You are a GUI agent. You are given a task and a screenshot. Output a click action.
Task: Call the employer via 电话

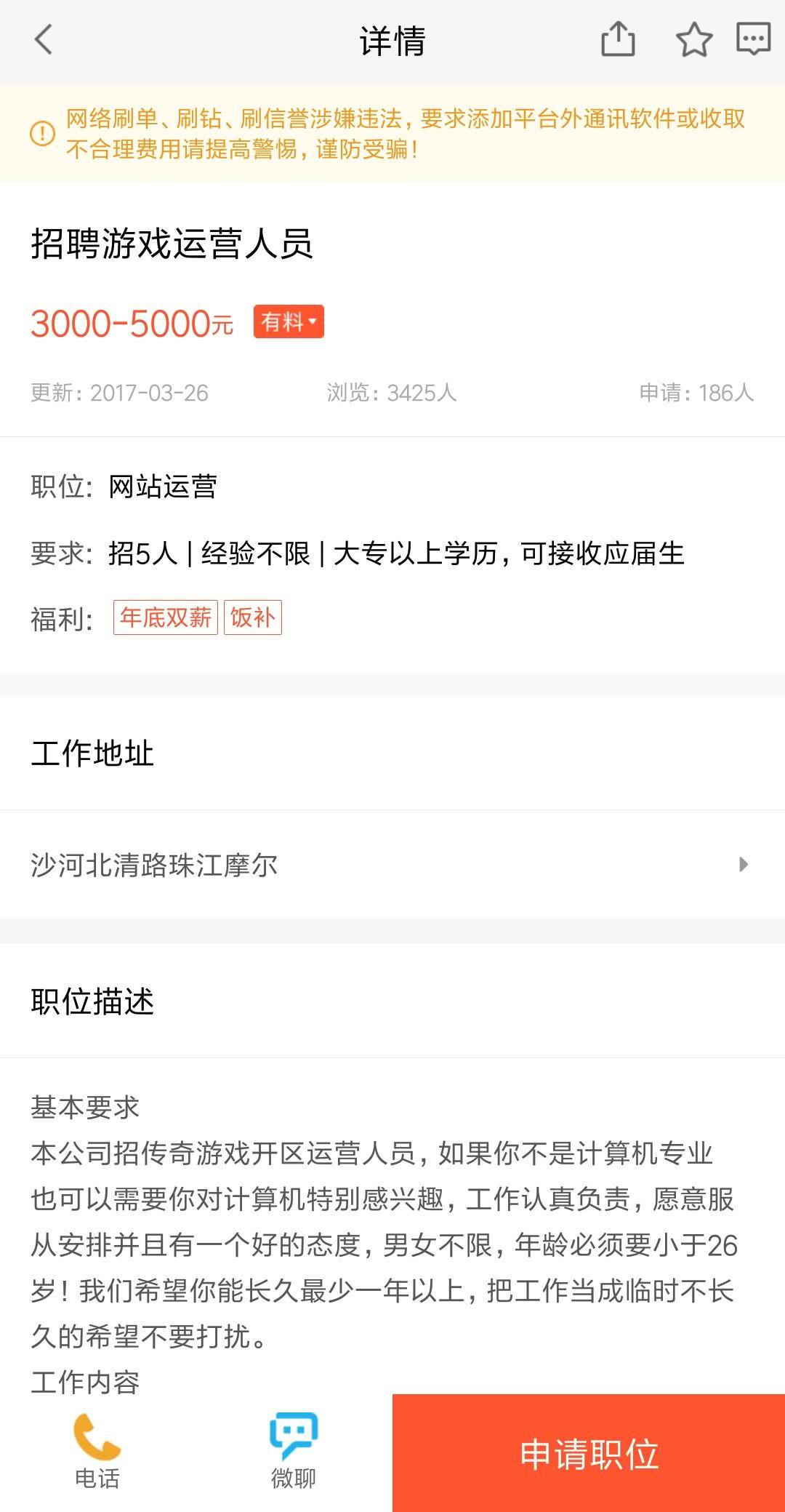tap(97, 1452)
